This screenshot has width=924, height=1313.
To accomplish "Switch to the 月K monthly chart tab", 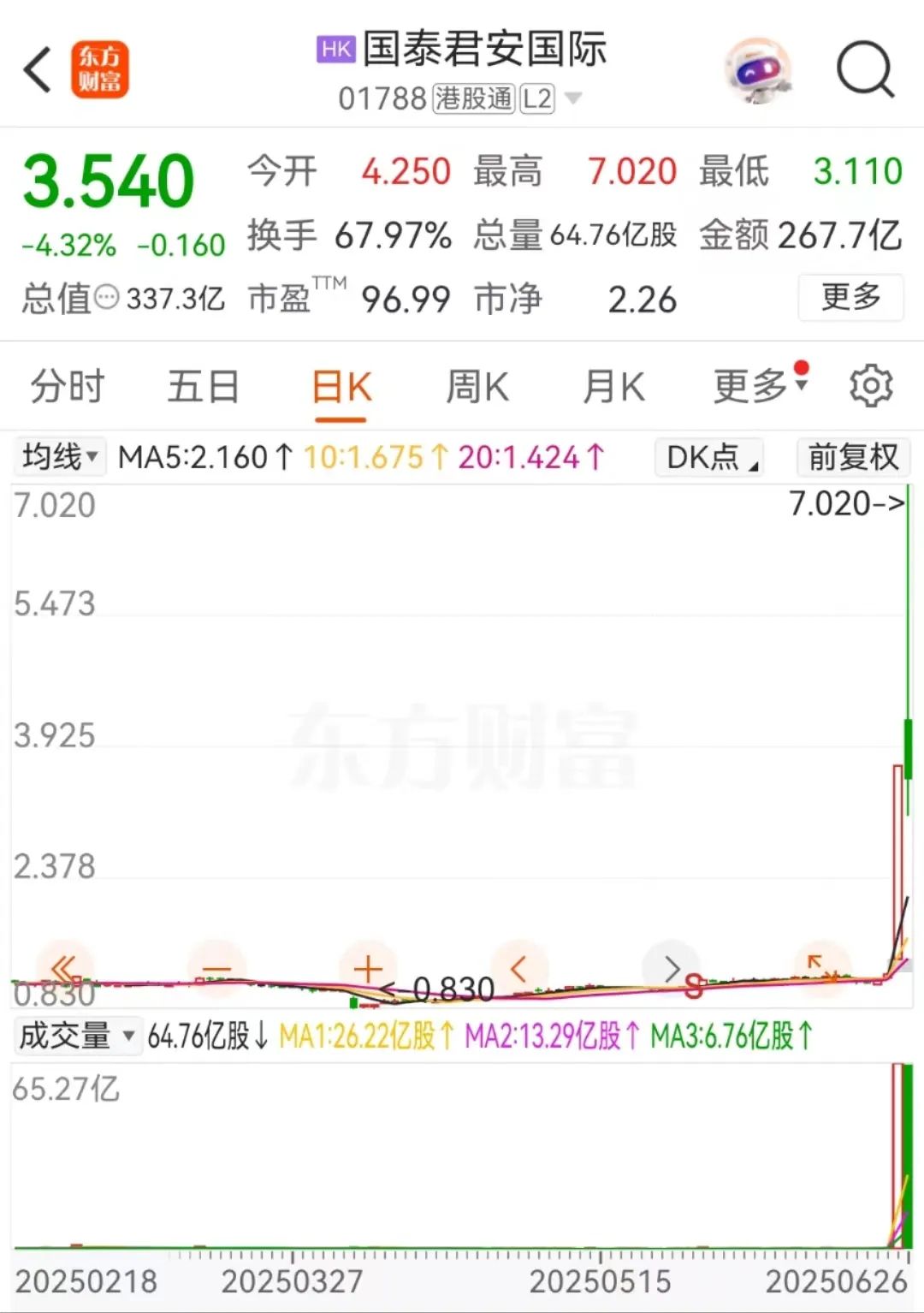I will pos(613,385).
